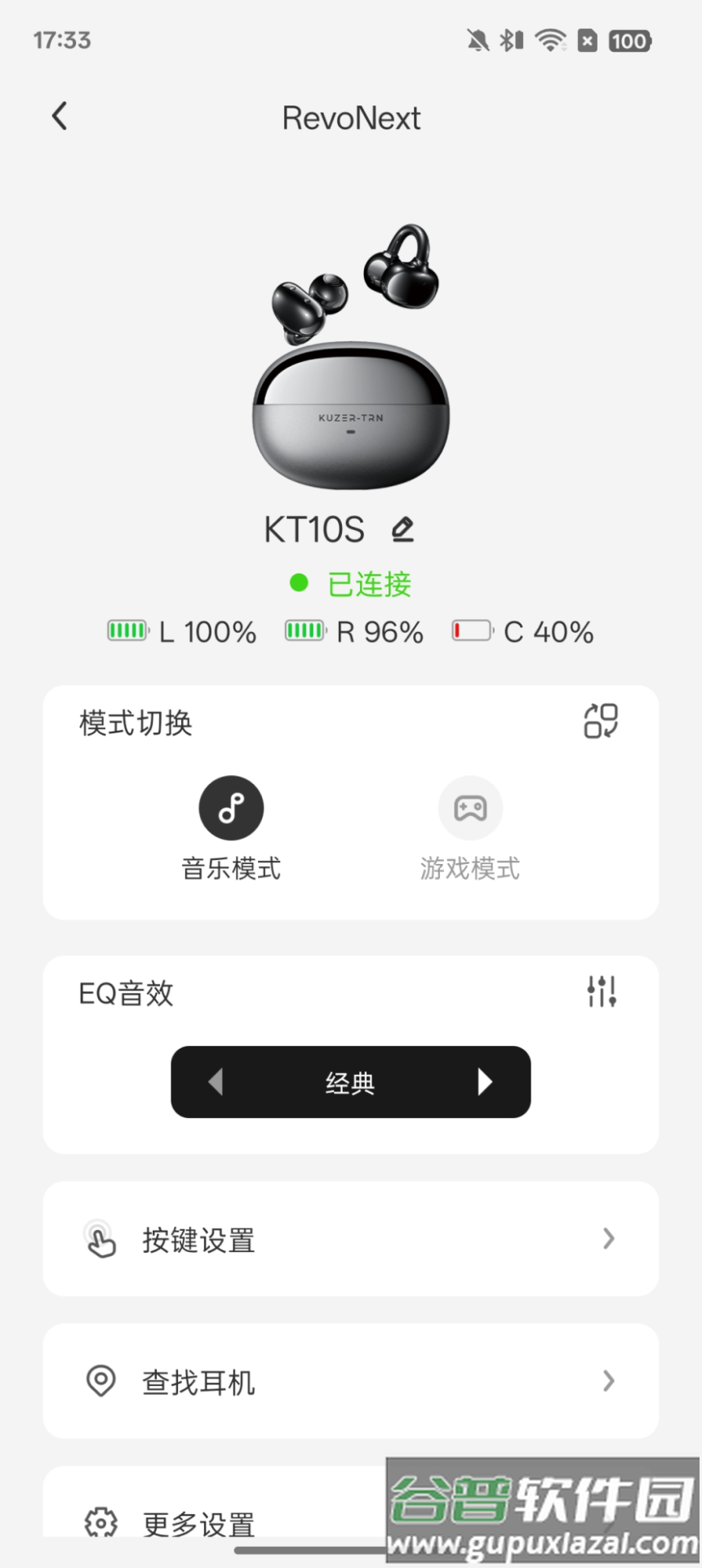Go back using the top-left arrow
Image resolution: width=702 pixels, height=1568 pixels.
coord(59,116)
